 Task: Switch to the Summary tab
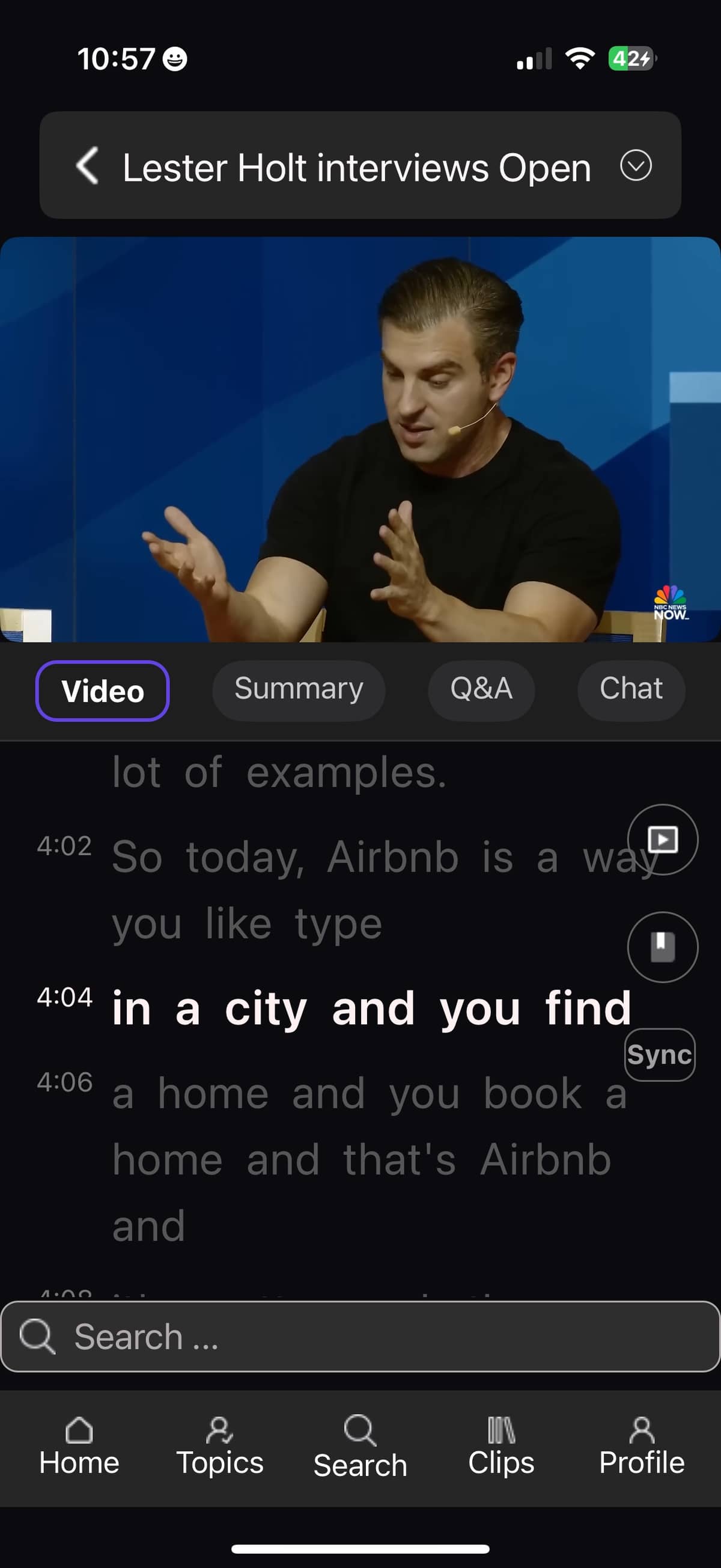click(x=298, y=690)
